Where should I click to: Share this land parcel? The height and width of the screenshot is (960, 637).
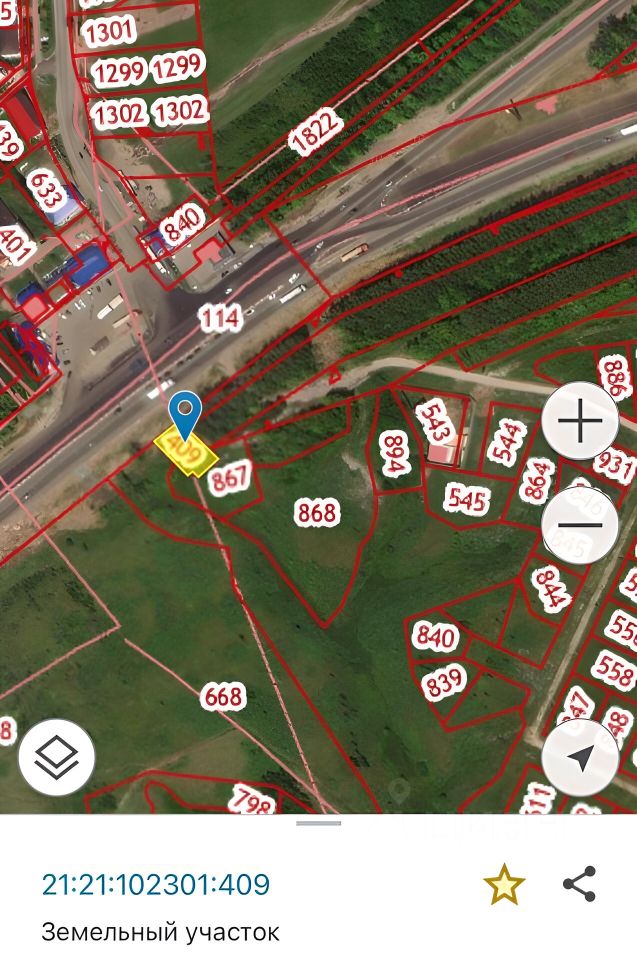tap(579, 885)
